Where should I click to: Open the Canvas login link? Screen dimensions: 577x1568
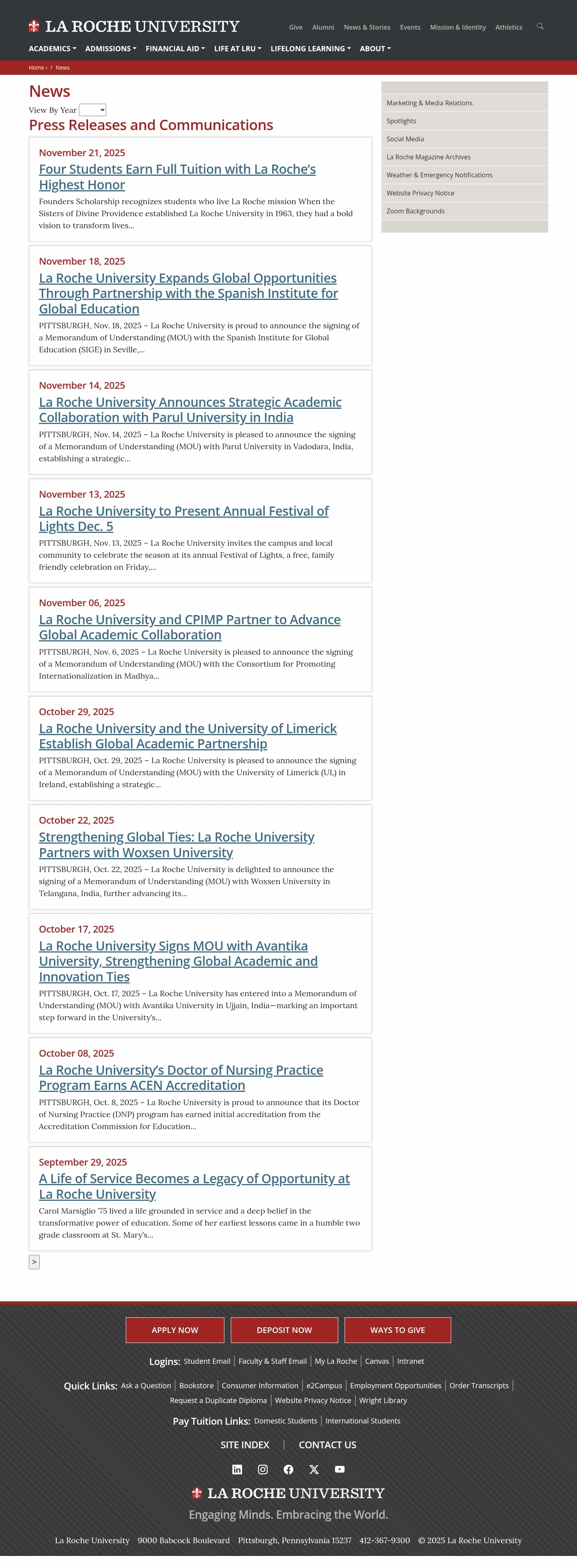[377, 1361]
